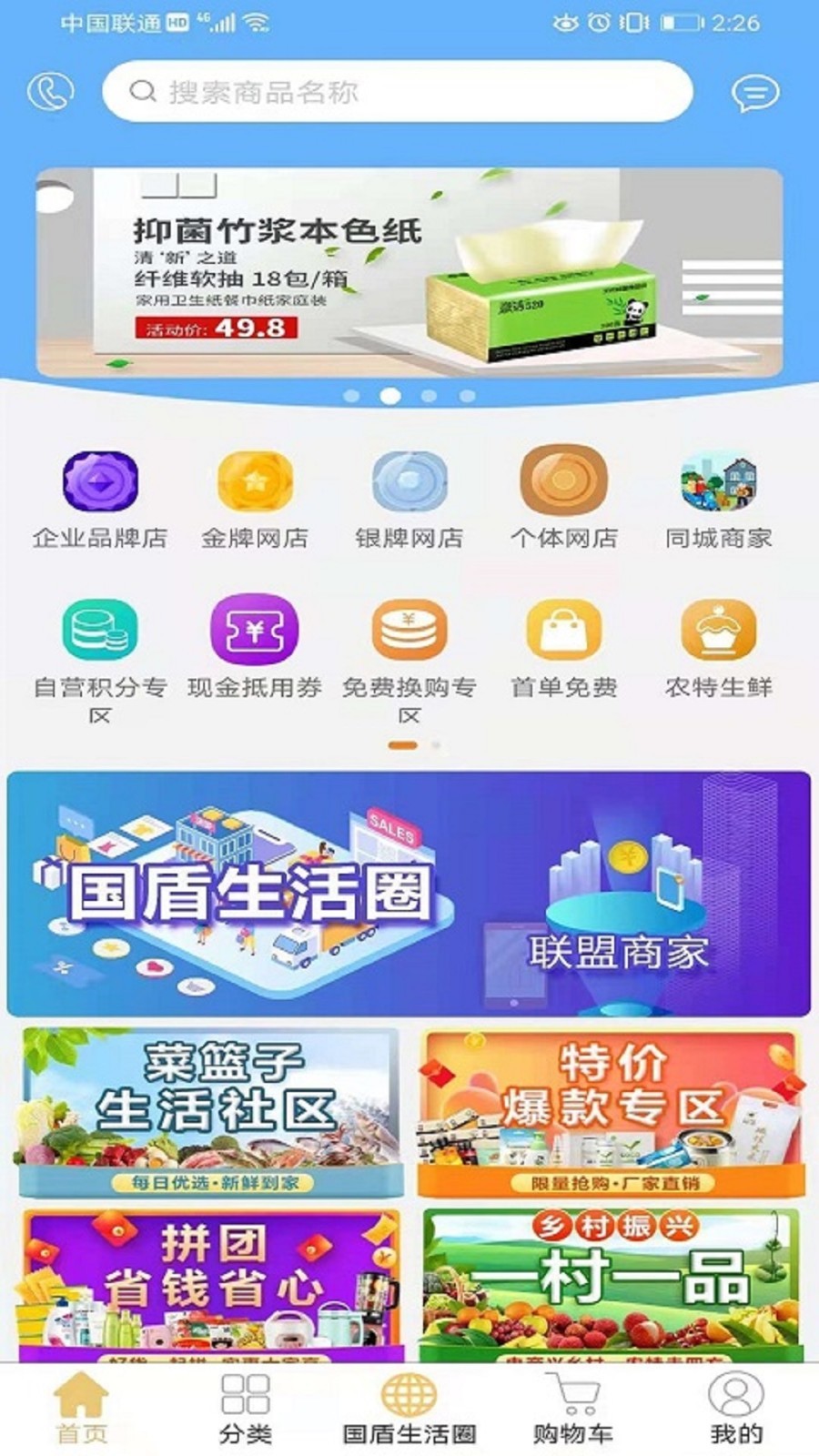Viewport: 819px width, 1456px height.
Task: Call customer service via phone icon
Action: click(x=50, y=92)
